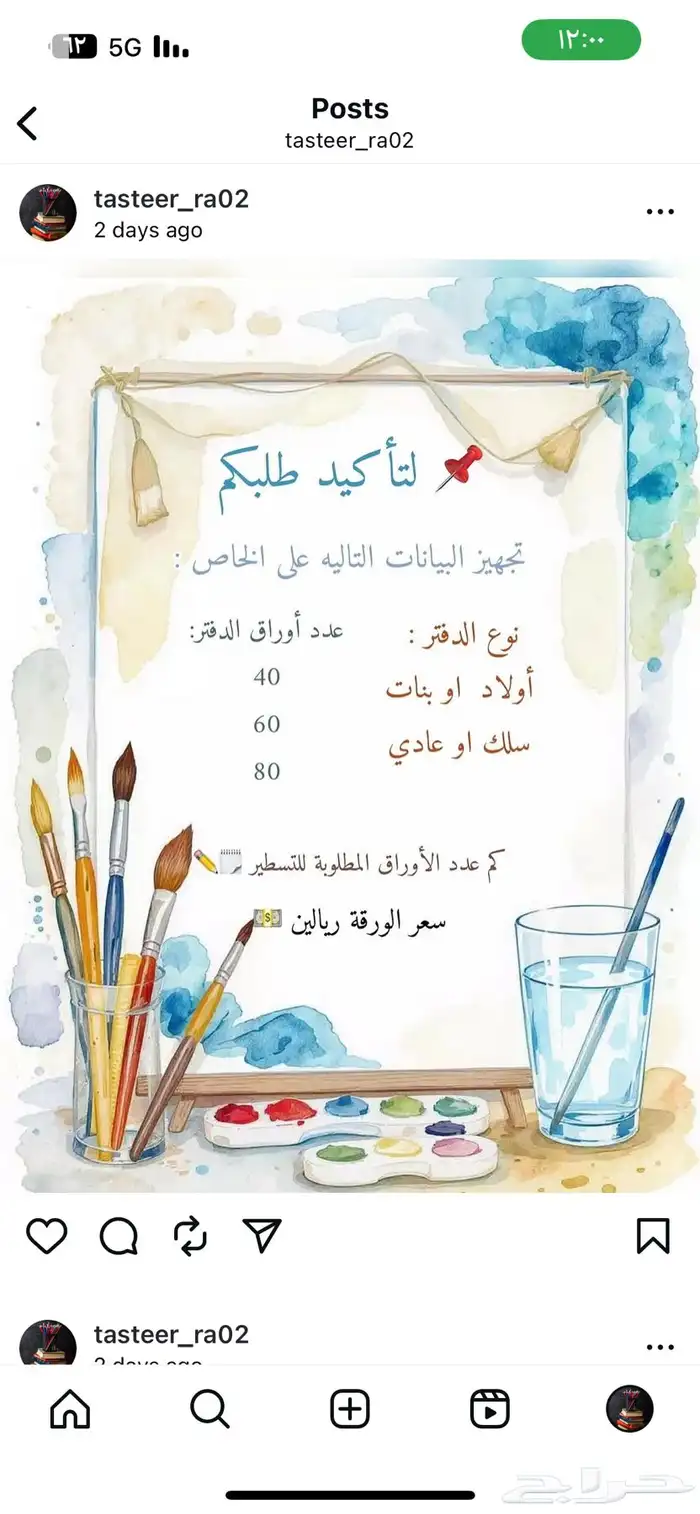Share the post with the paper plane icon
Screen dimensions: 700x1514
(262, 1237)
